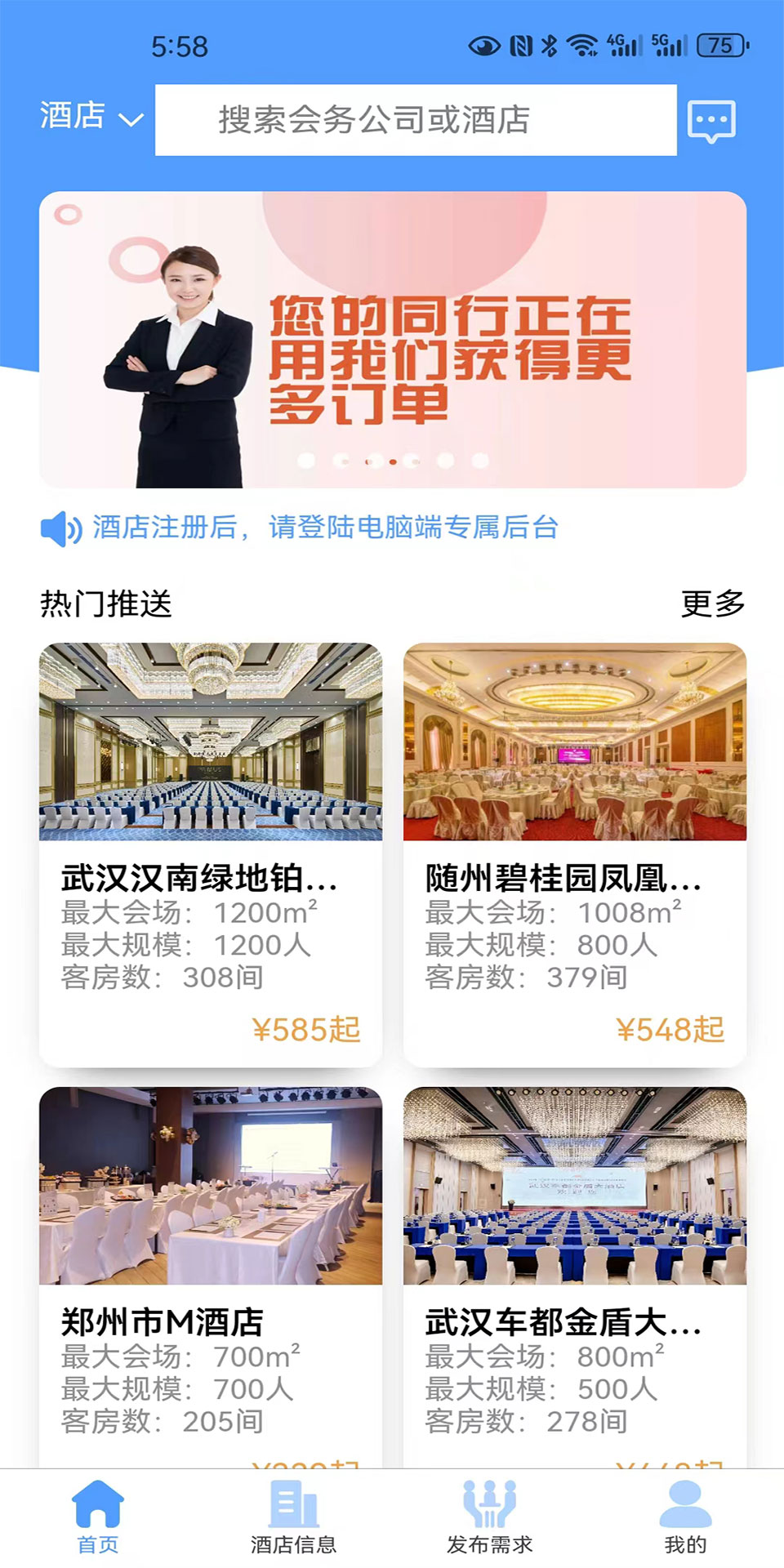Open the messages chat icon
This screenshot has width=784, height=1568.
pyautogui.click(x=711, y=121)
